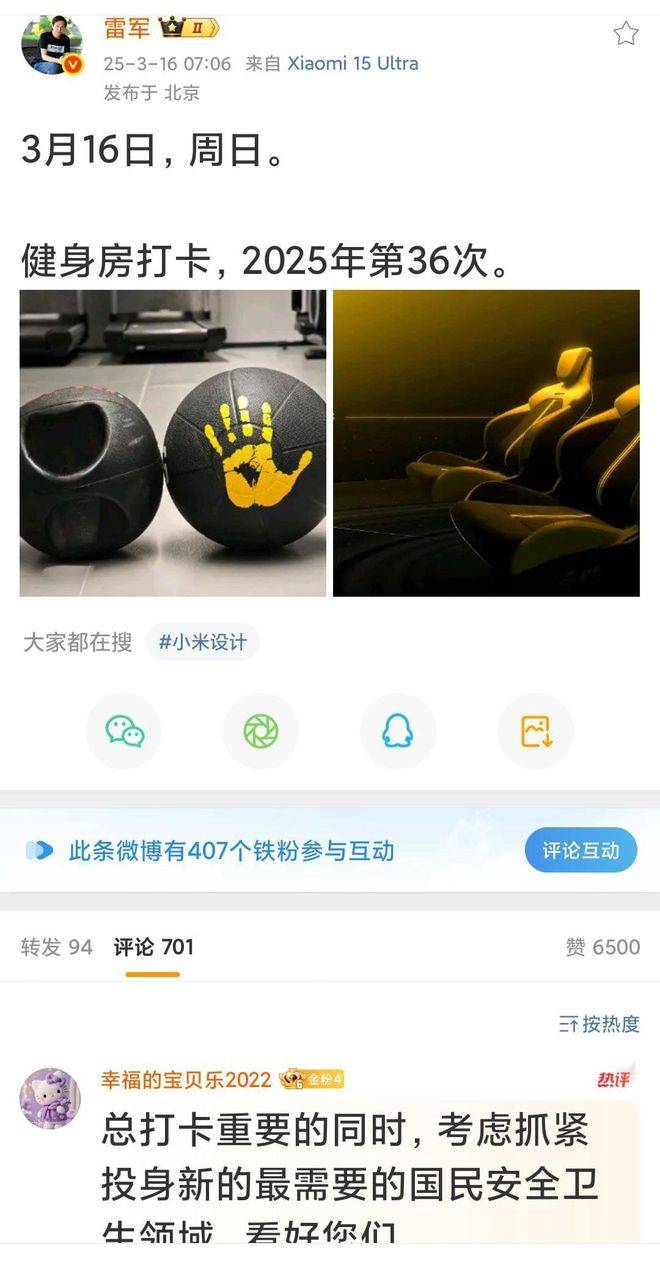Favorite this post with the star icon
The height and width of the screenshot is (1265, 660).
coord(626,34)
